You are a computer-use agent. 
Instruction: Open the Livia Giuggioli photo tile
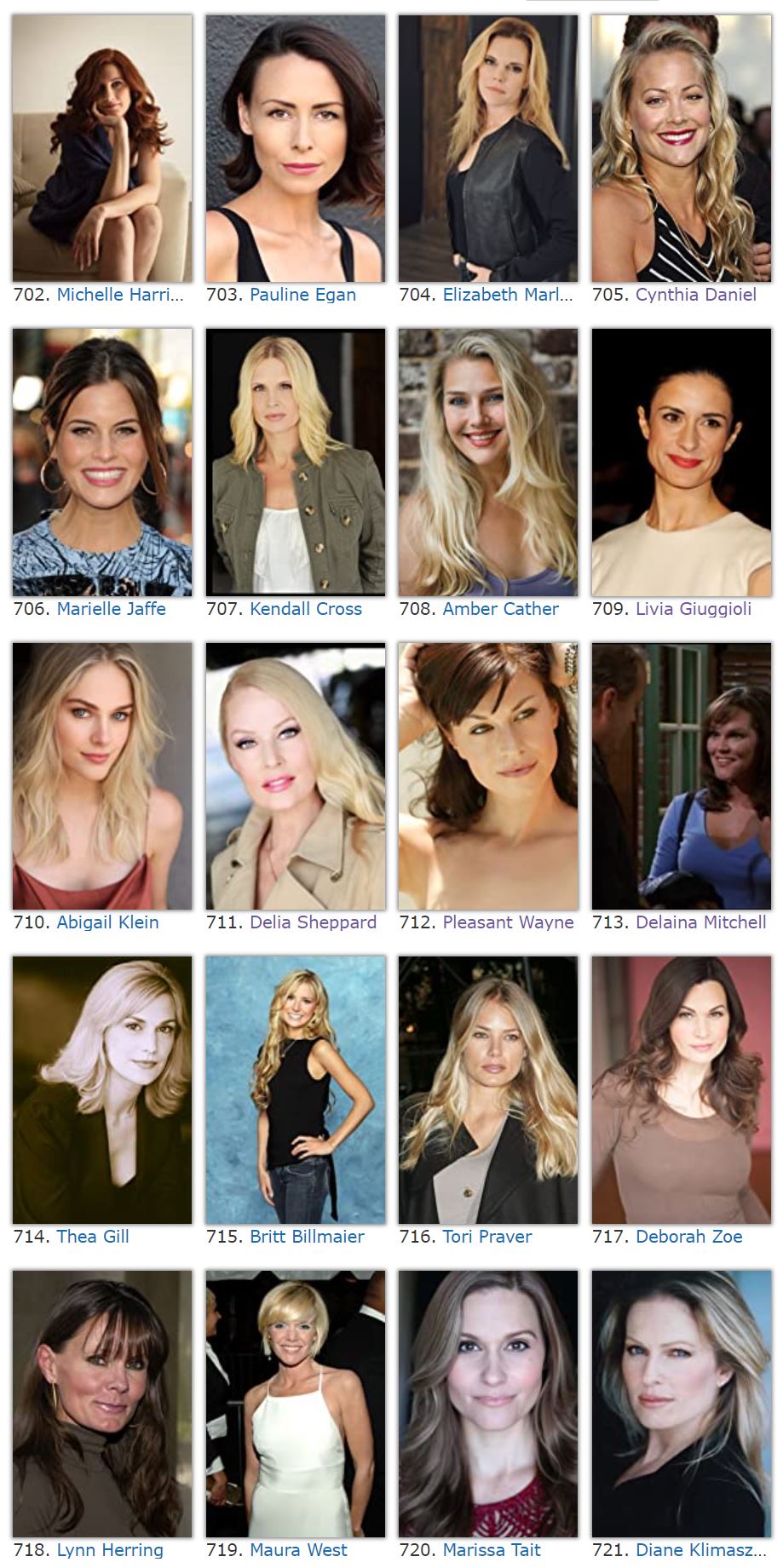click(682, 462)
